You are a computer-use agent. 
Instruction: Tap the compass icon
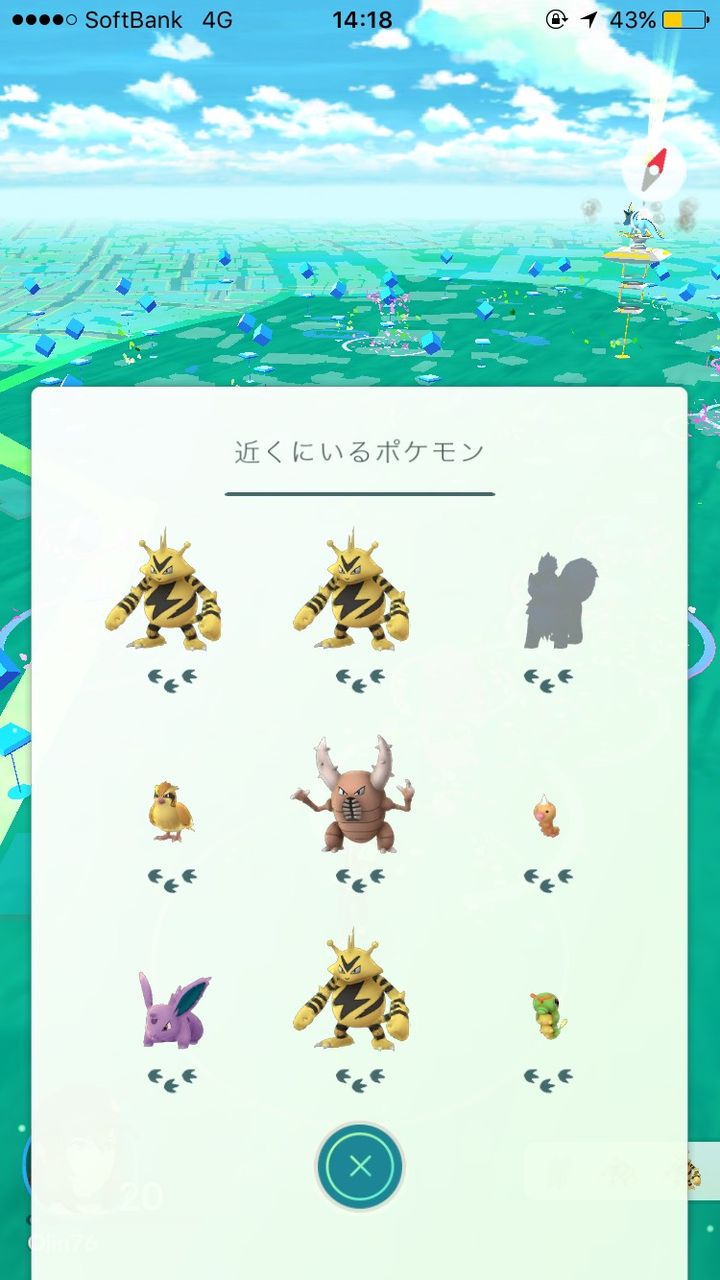[653, 172]
